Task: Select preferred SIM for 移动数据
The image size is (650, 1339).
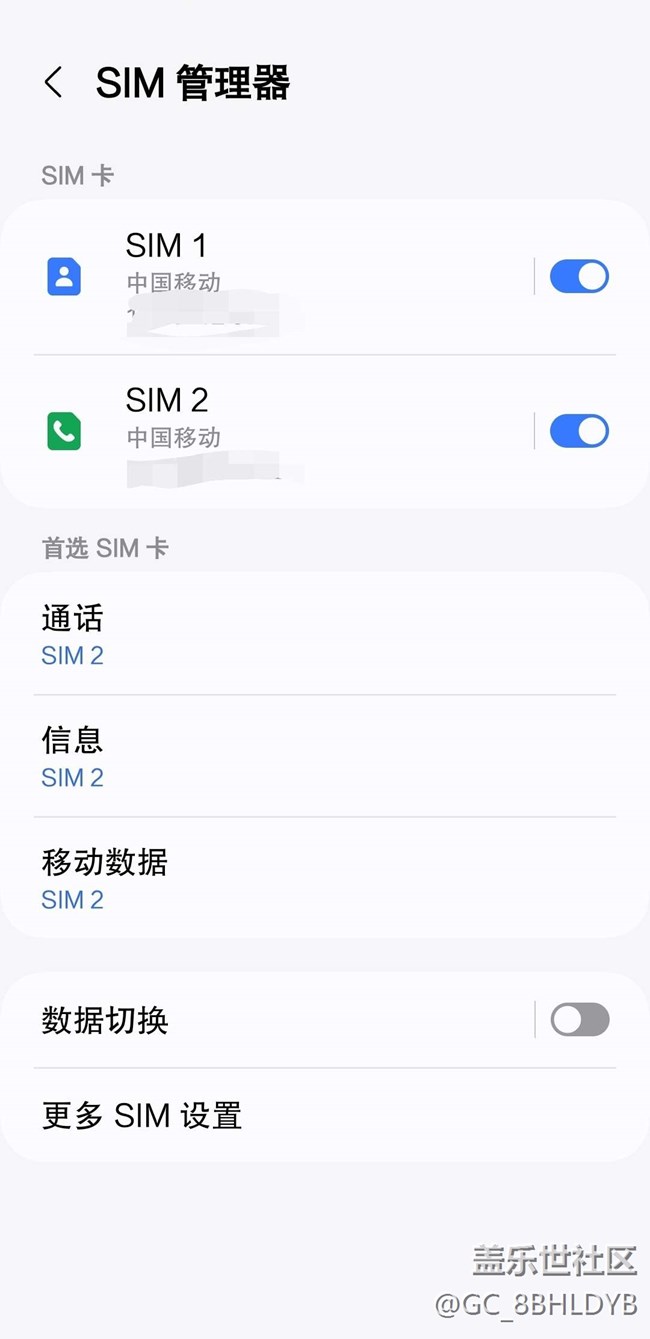Action: pos(325,878)
